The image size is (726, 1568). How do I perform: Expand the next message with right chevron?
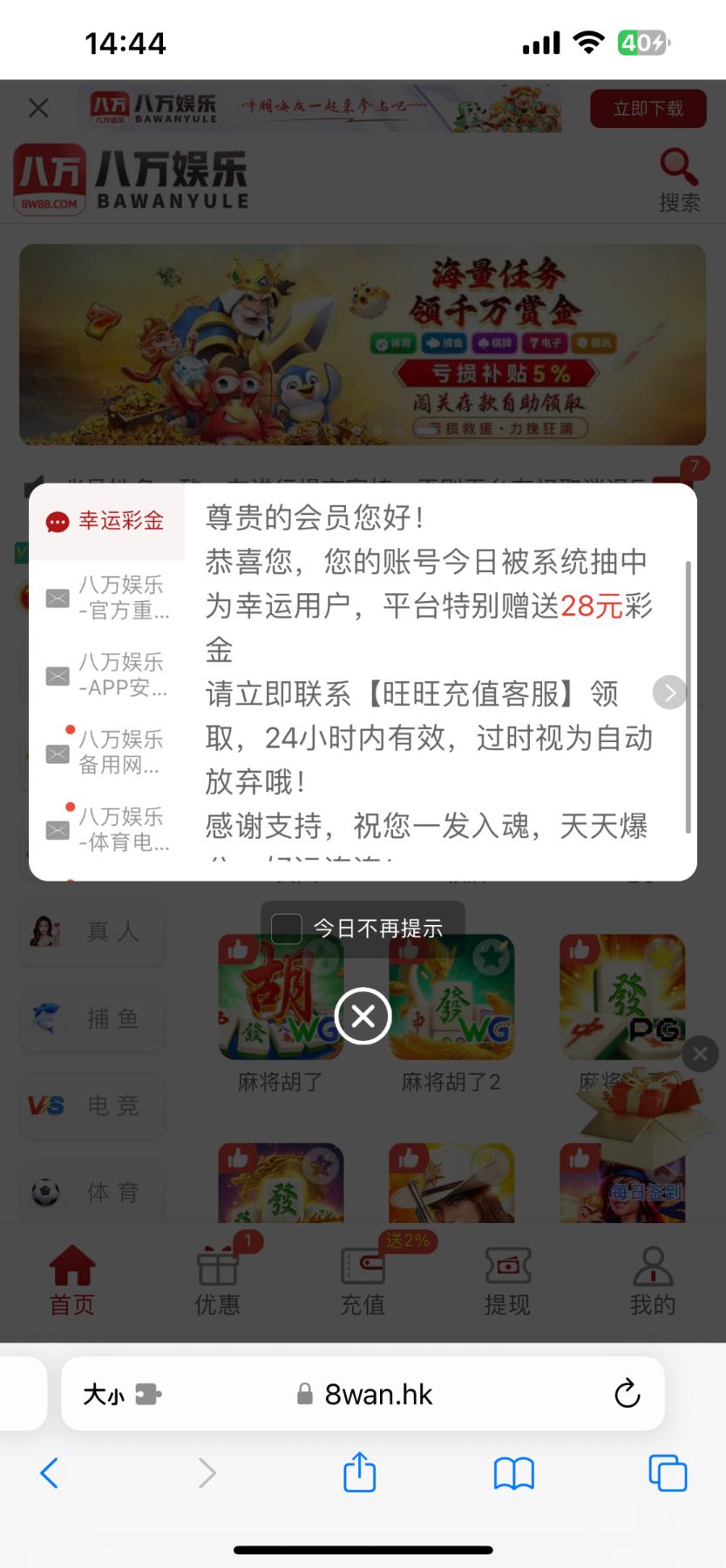click(668, 693)
